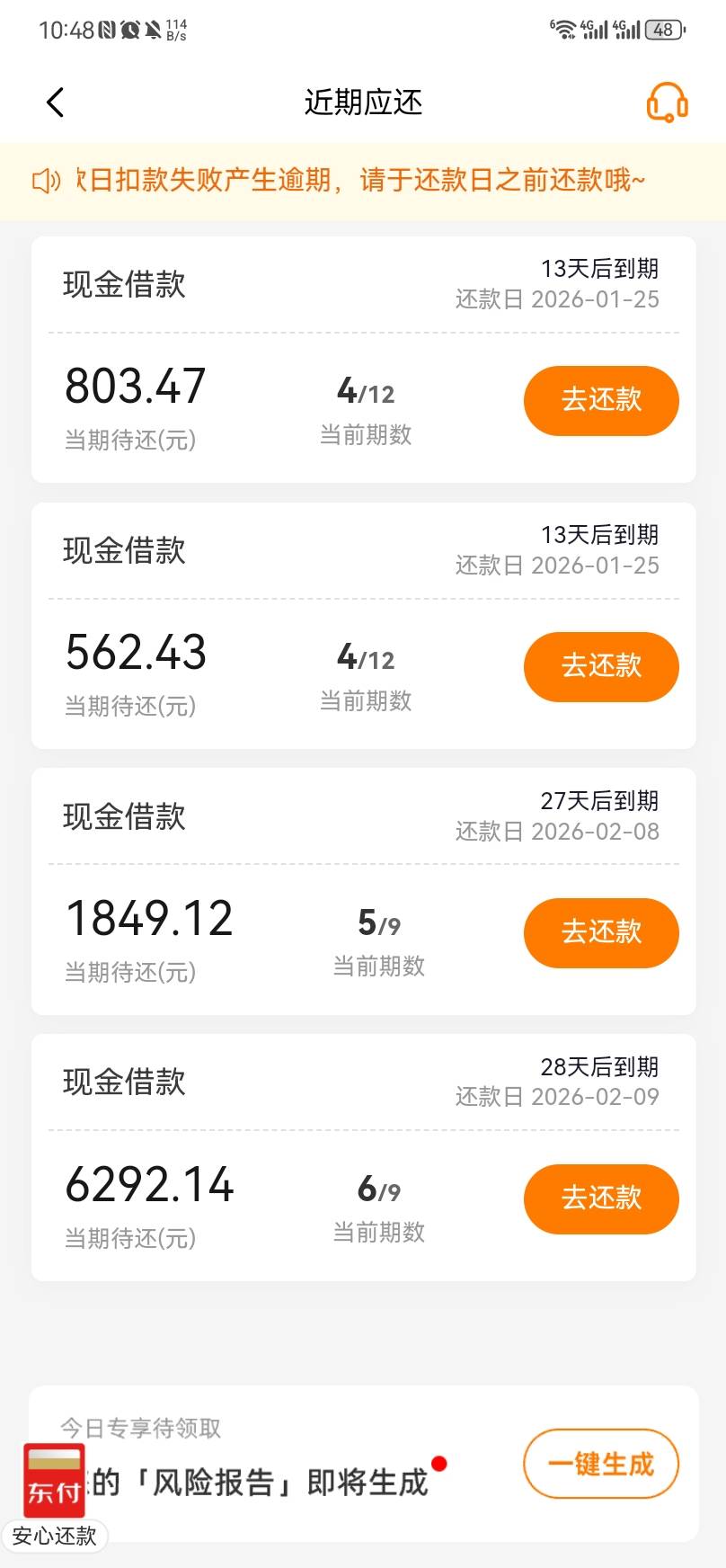This screenshot has height=1568, width=726.
Task: Open the overdue notice banner
Action: tap(363, 181)
